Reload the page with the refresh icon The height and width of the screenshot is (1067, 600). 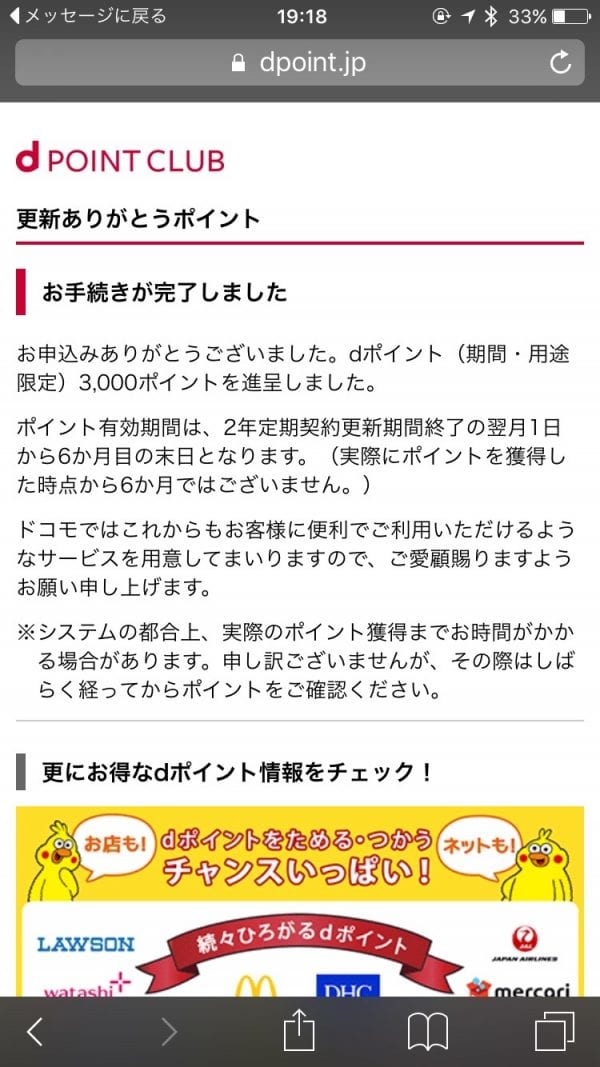561,63
